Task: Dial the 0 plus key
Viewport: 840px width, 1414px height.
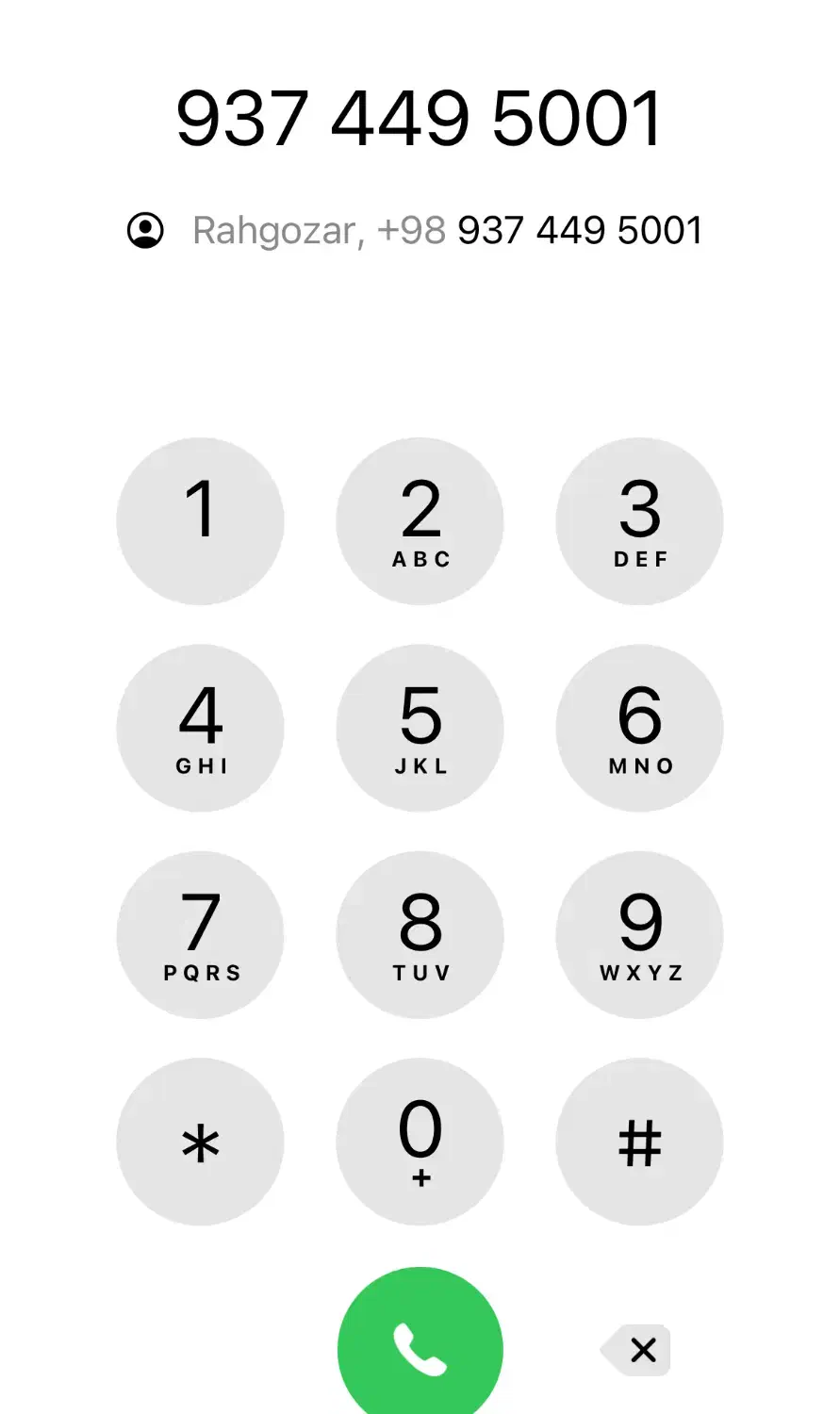Action: tap(420, 1142)
